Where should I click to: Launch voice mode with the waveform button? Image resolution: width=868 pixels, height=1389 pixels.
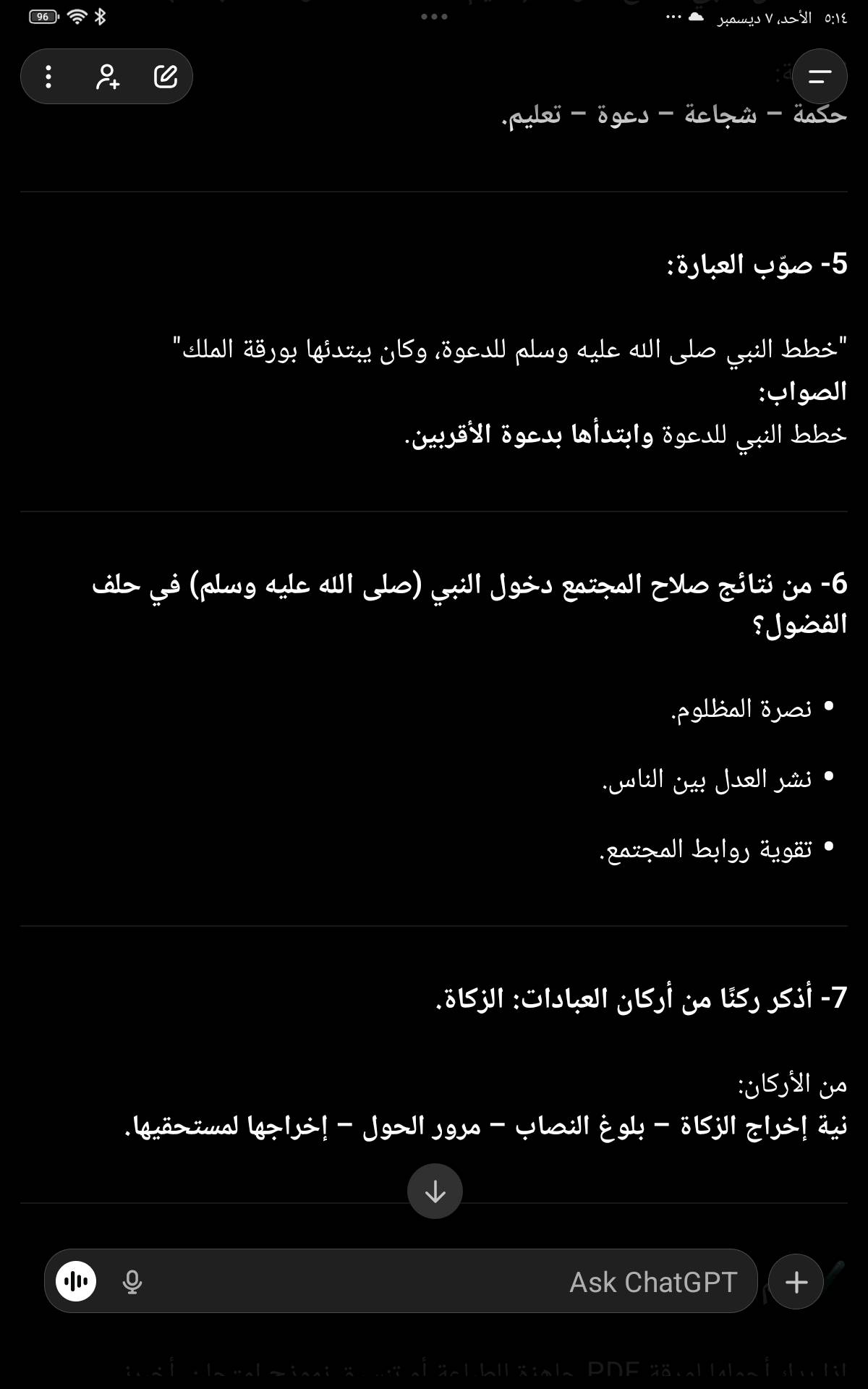[x=77, y=1282]
